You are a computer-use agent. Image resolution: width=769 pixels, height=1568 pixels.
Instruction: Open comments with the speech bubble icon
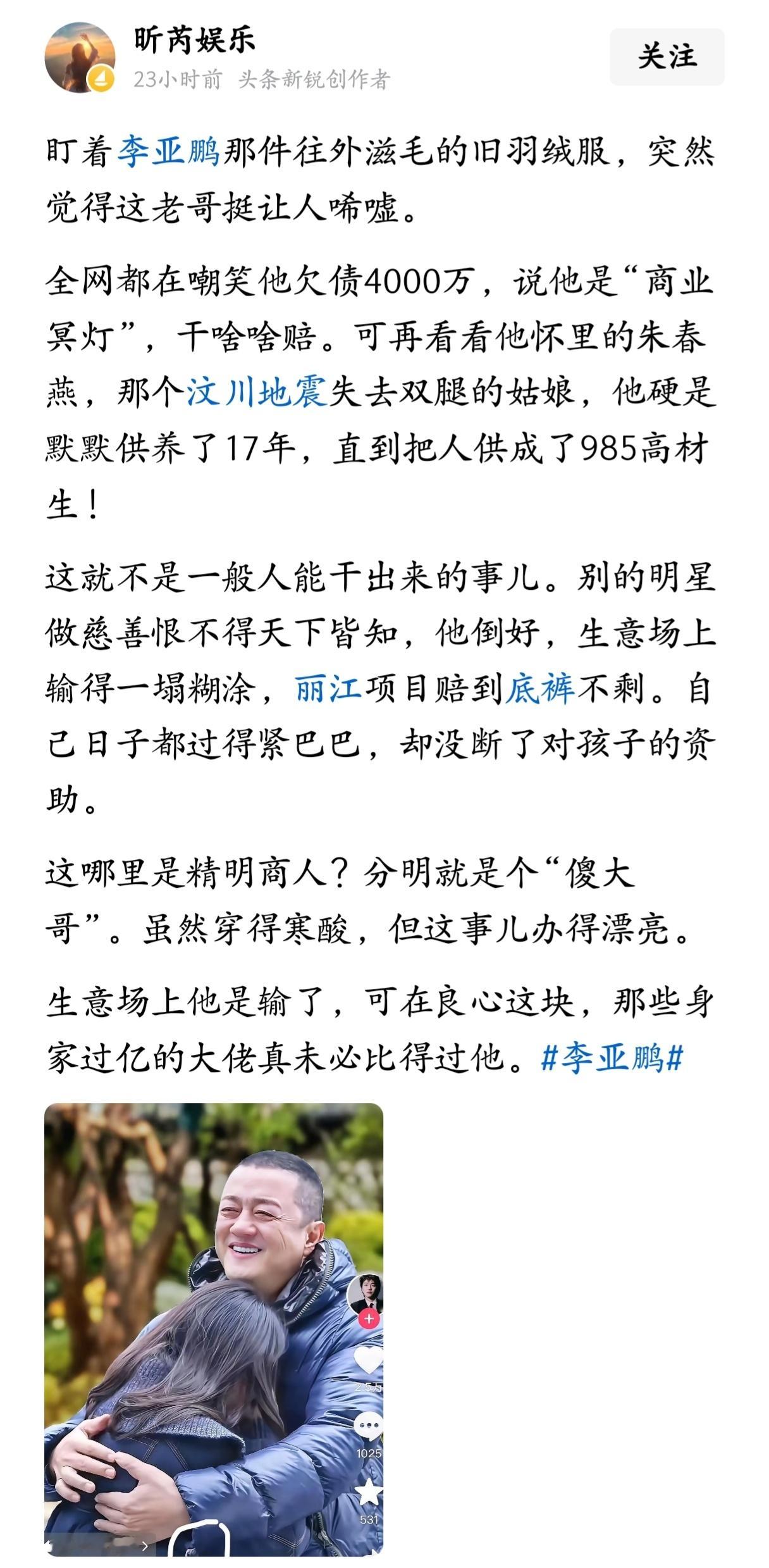tap(369, 1424)
